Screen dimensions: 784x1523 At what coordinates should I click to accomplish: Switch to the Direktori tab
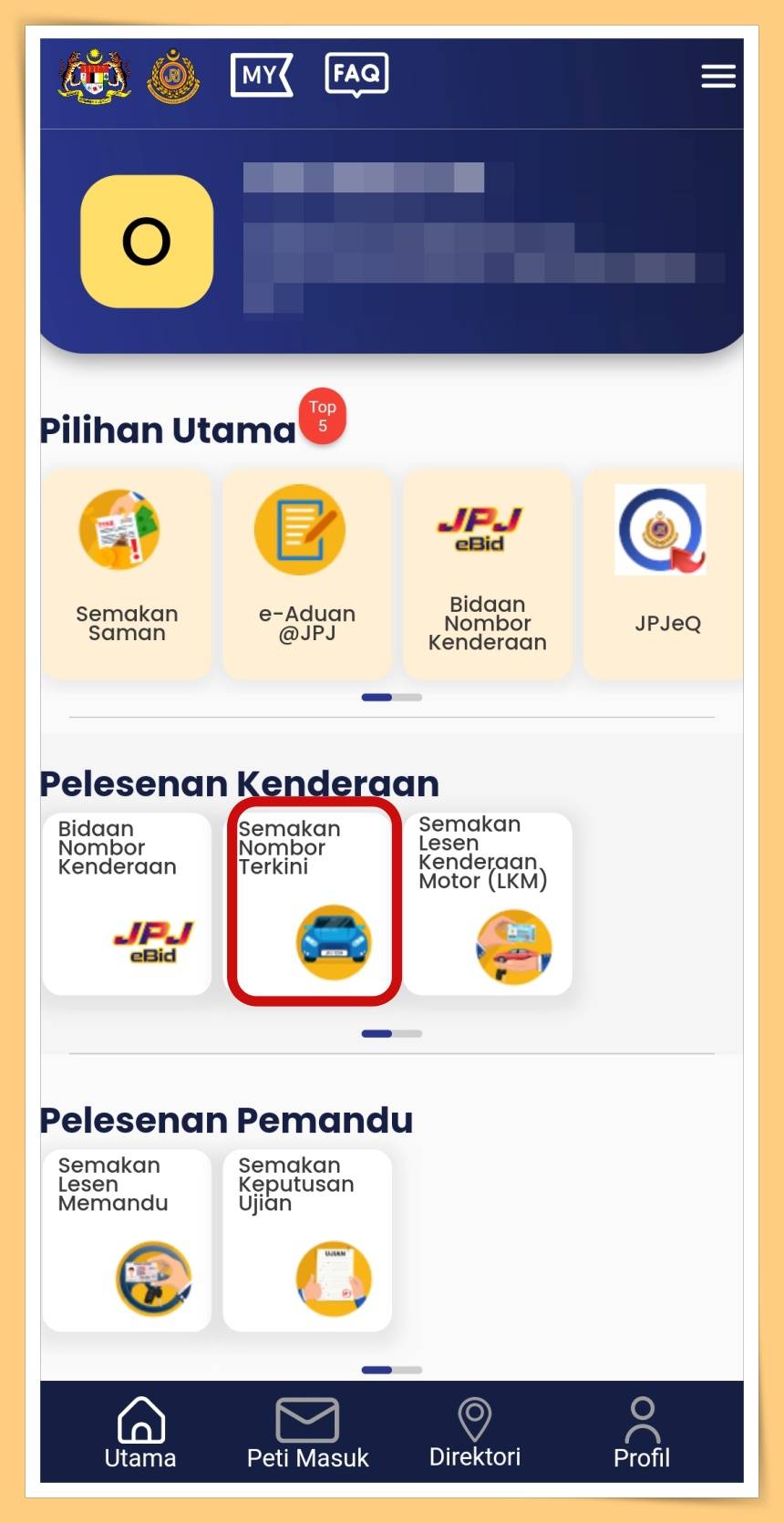tap(474, 1432)
